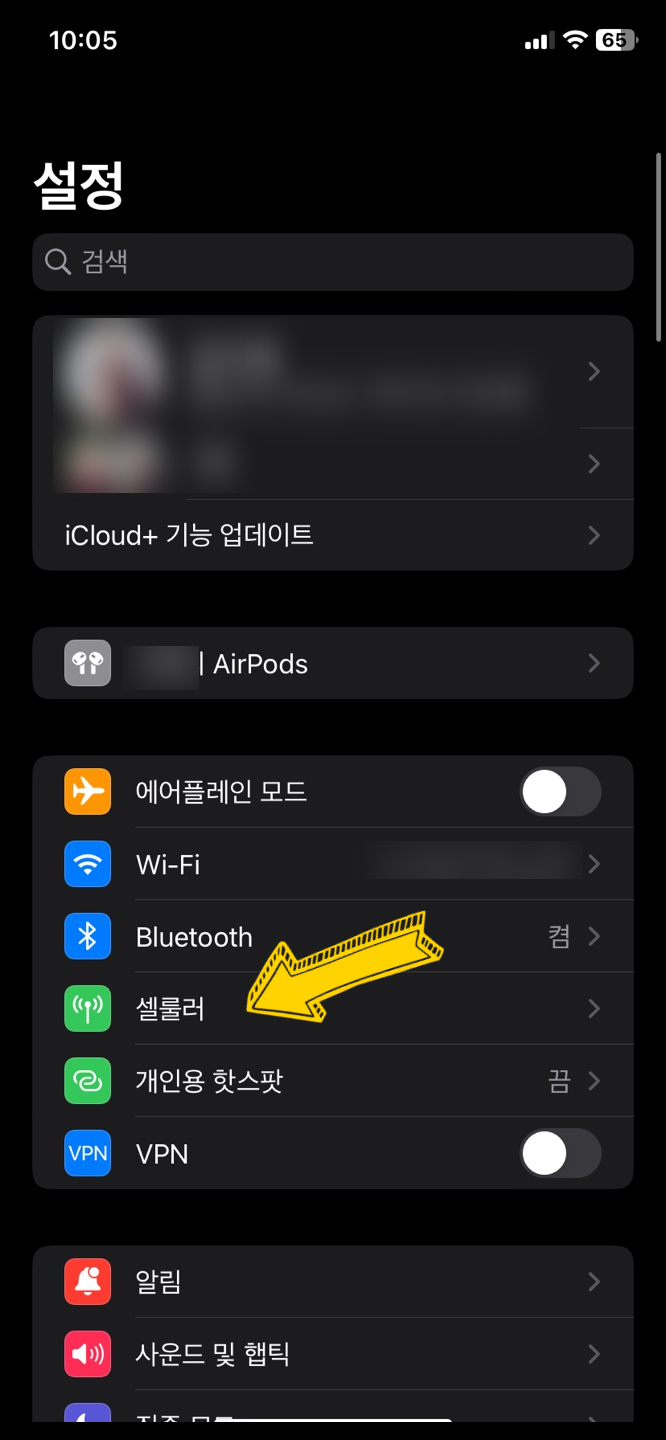
Task: Open Wi-Fi settings
Action: point(332,864)
